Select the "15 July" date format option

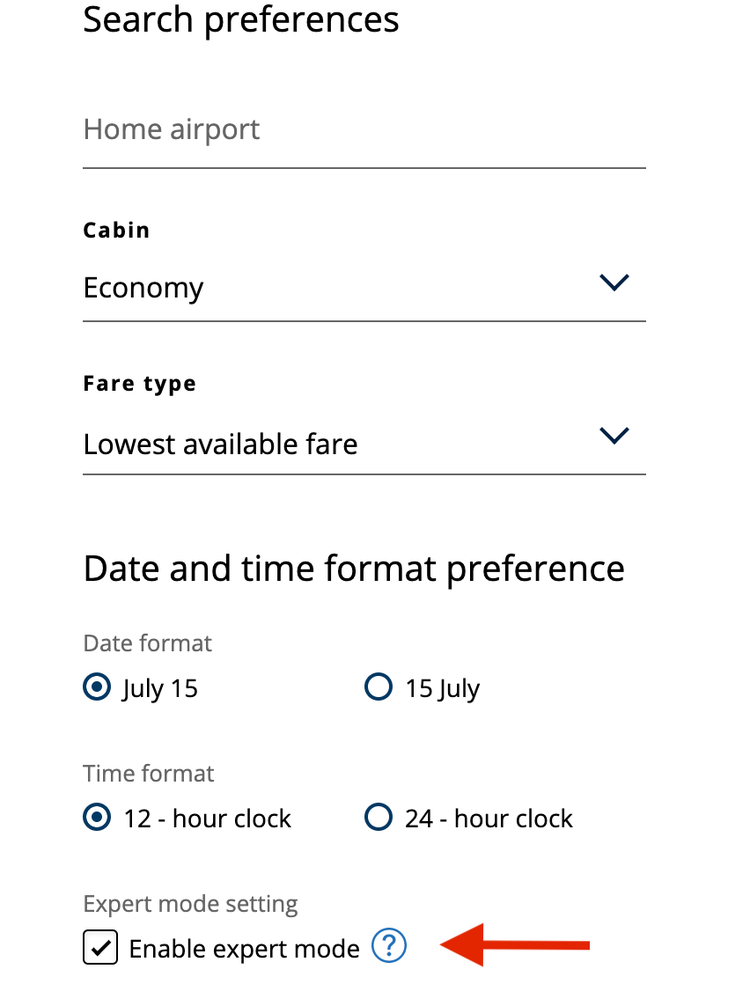(x=378, y=687)
